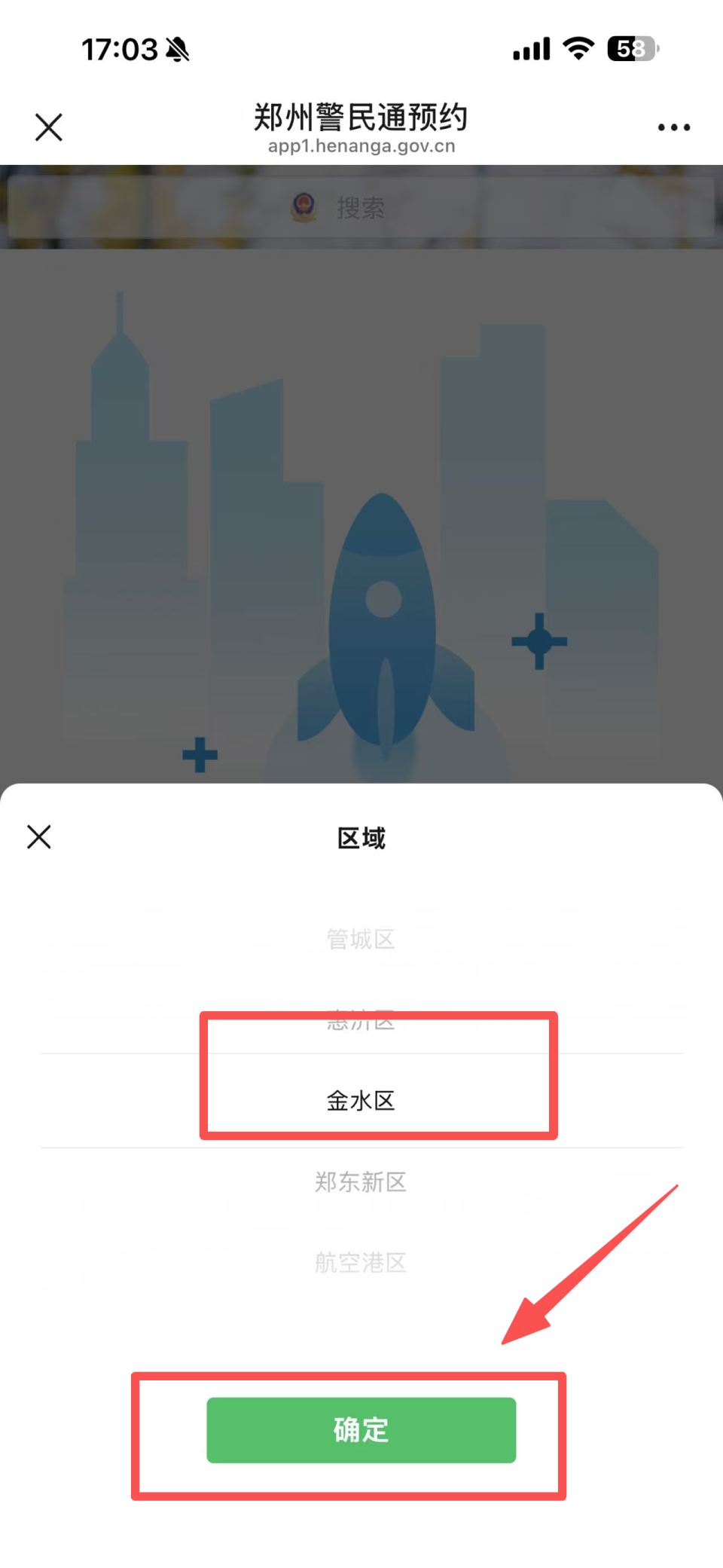Dismiss the 区域 picker with its X icon
This screenshot has width=723, height=1568.
point(38,836)
